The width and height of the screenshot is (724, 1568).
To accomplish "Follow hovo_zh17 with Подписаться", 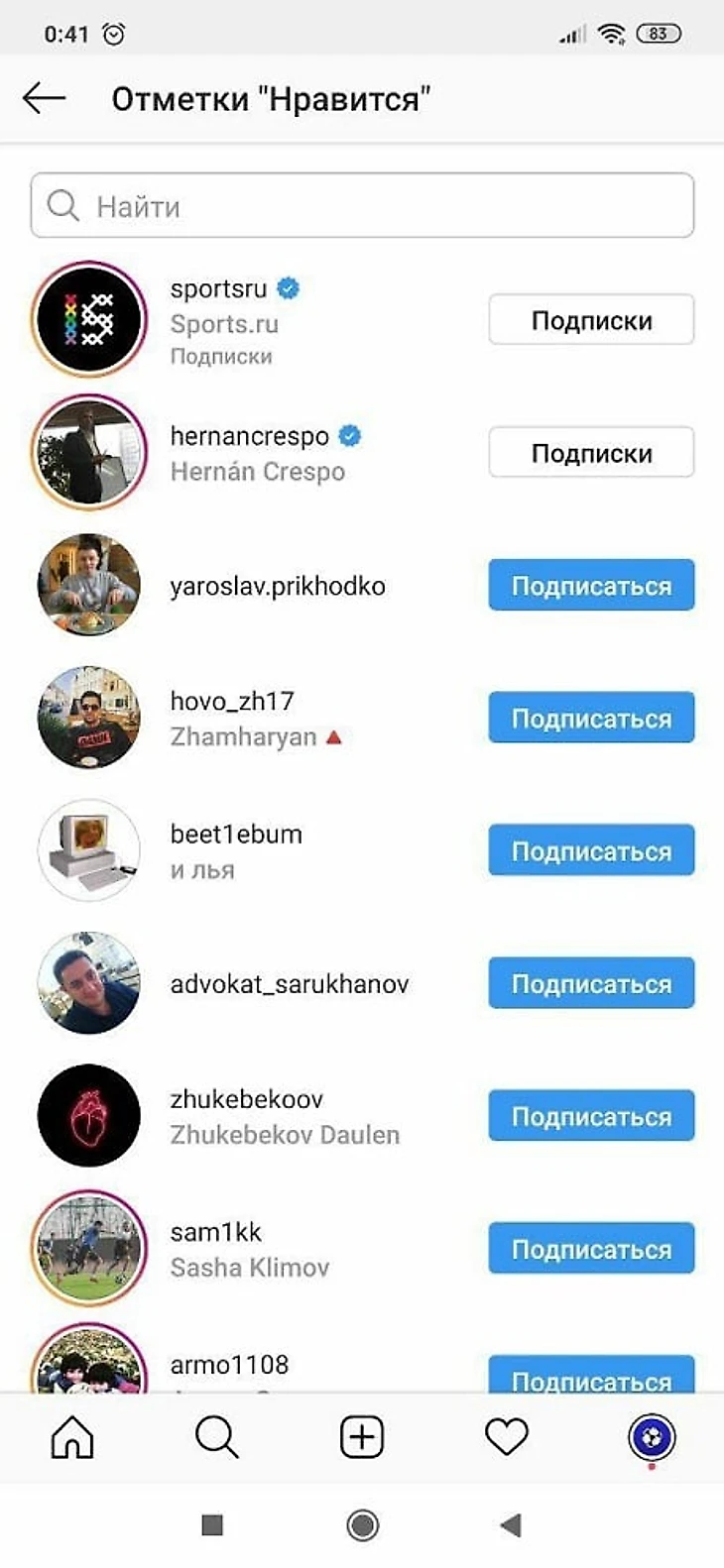I will click(x=591, y=719).
